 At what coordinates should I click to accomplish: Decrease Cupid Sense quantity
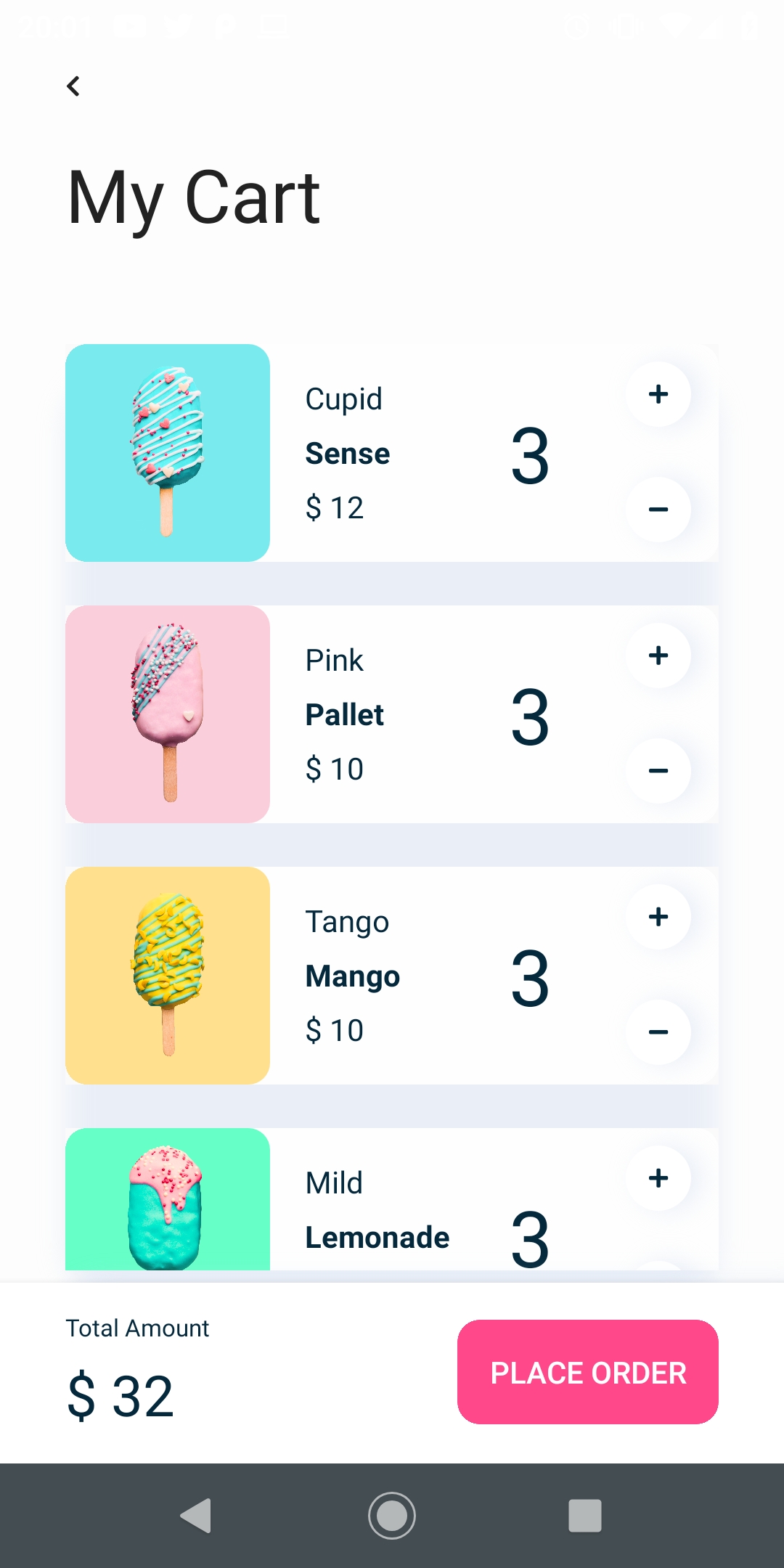658,510
